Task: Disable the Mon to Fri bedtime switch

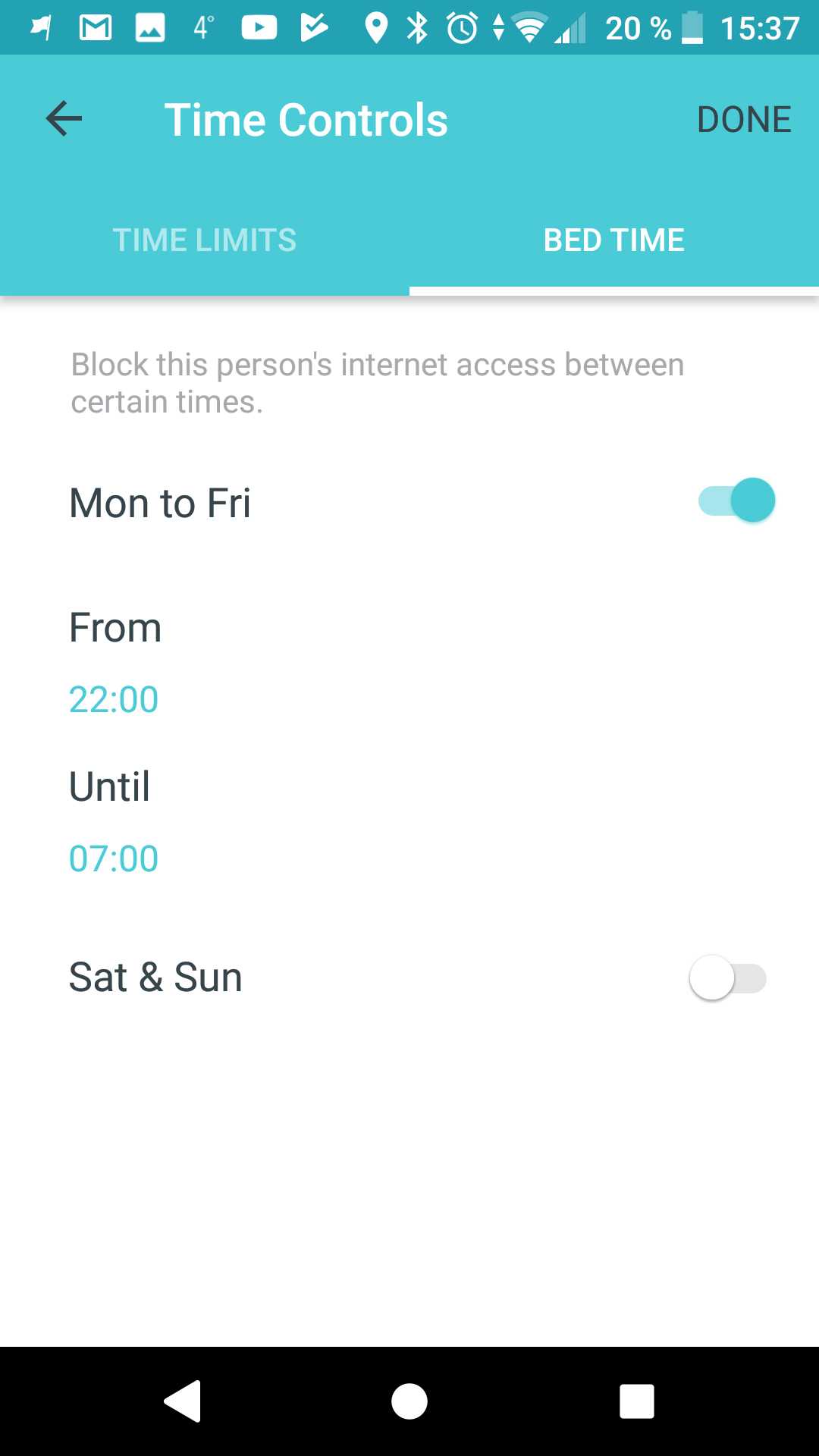Action: pos(736,500)
